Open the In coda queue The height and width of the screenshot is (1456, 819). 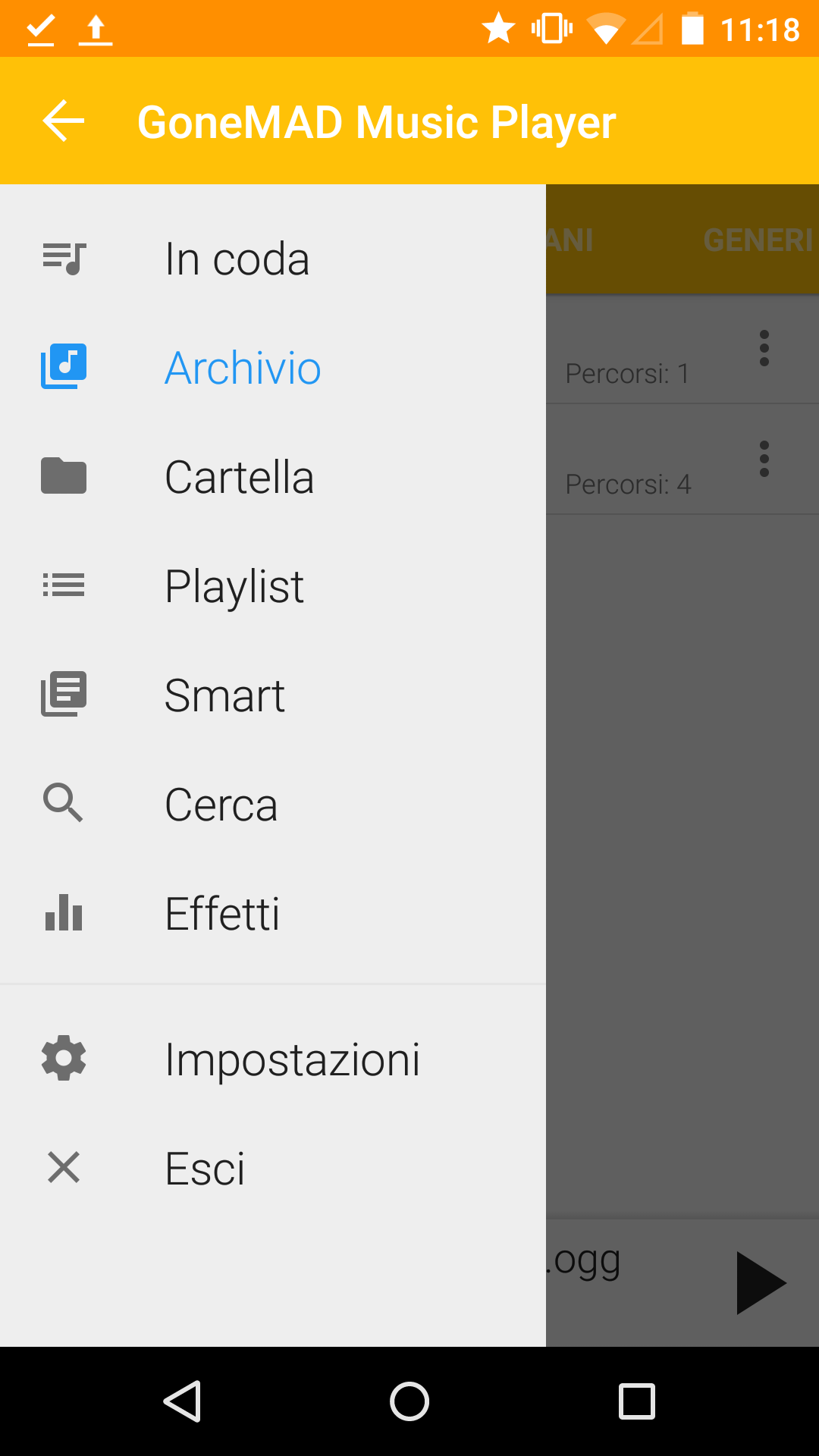[273, 259]
